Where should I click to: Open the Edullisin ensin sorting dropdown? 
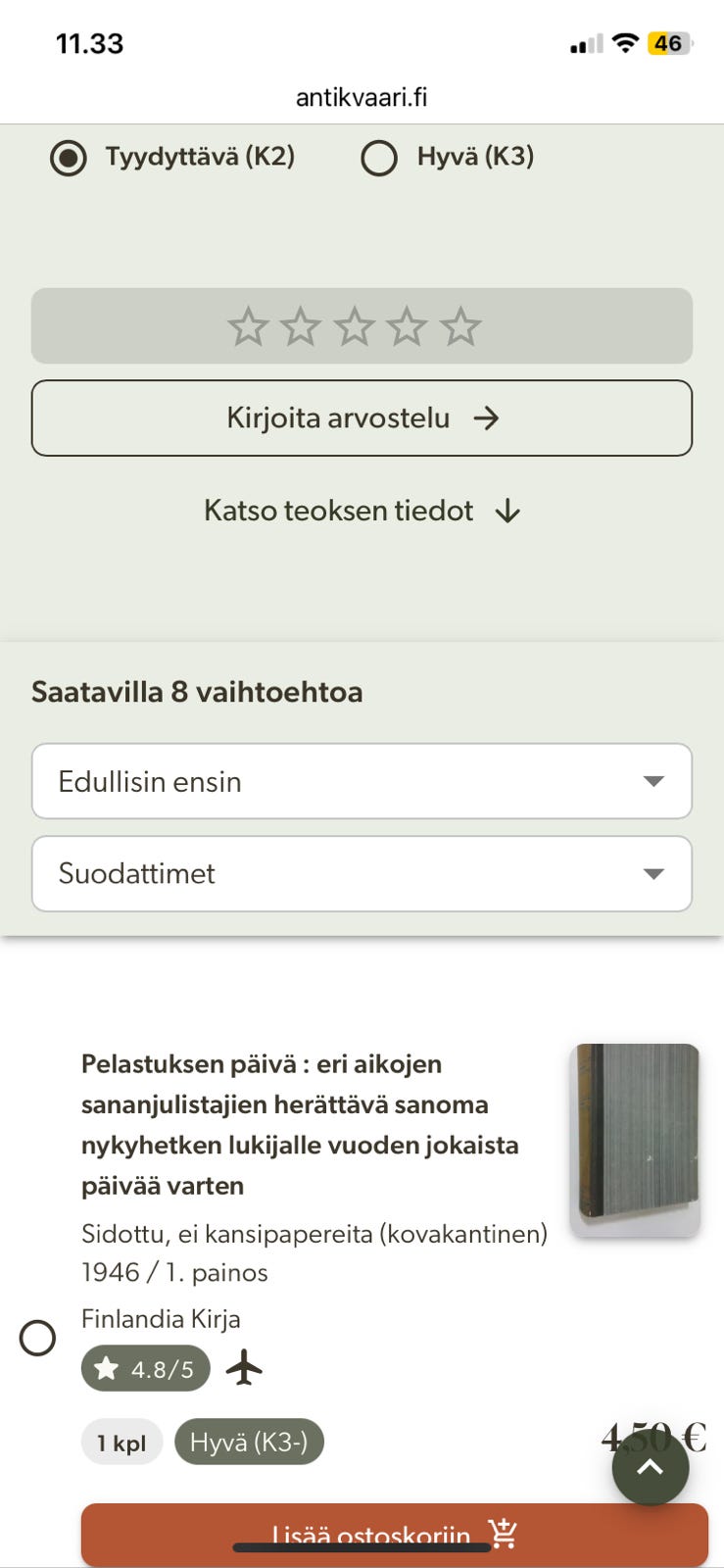(362, 781)
